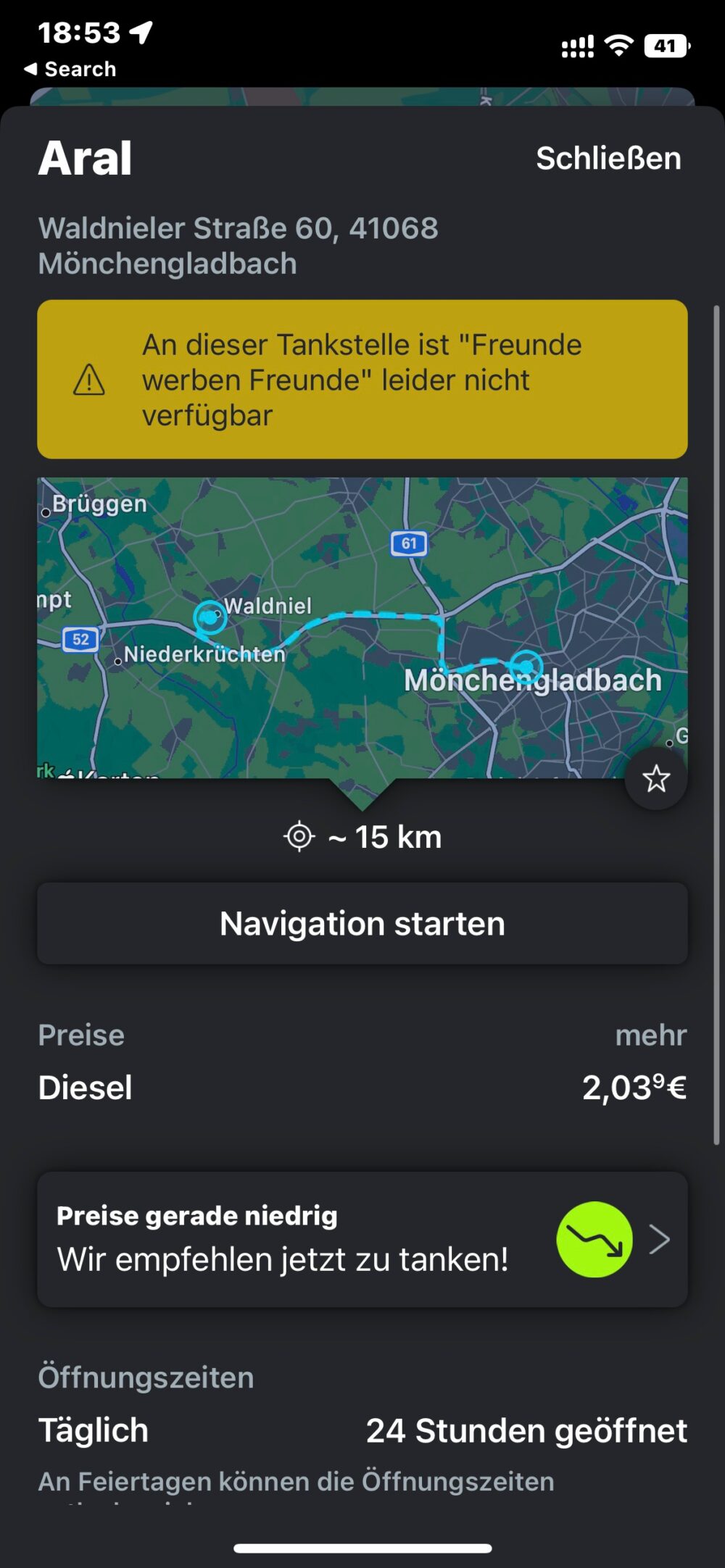Tap the drag handle at the bottom
This screenshot has height=1568, width=725.
coord(362,1546)
